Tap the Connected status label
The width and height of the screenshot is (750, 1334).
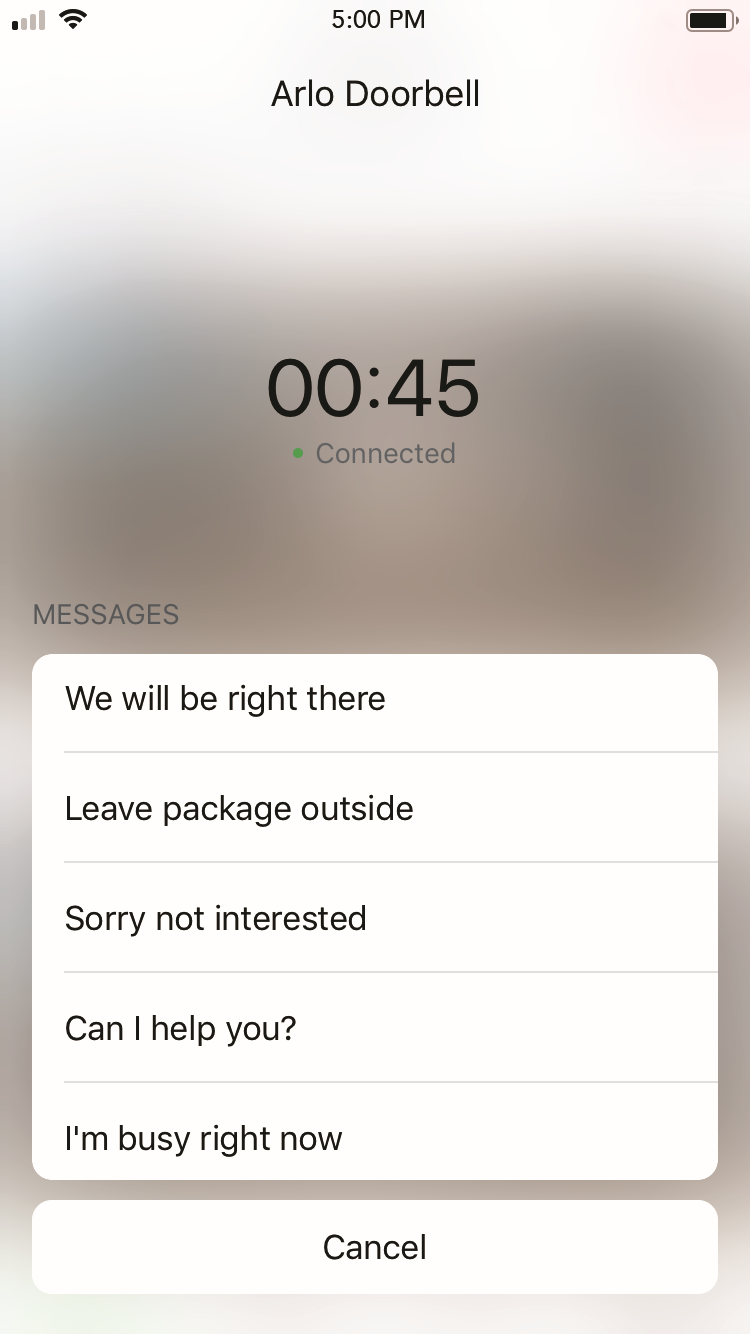click(385, 453)
